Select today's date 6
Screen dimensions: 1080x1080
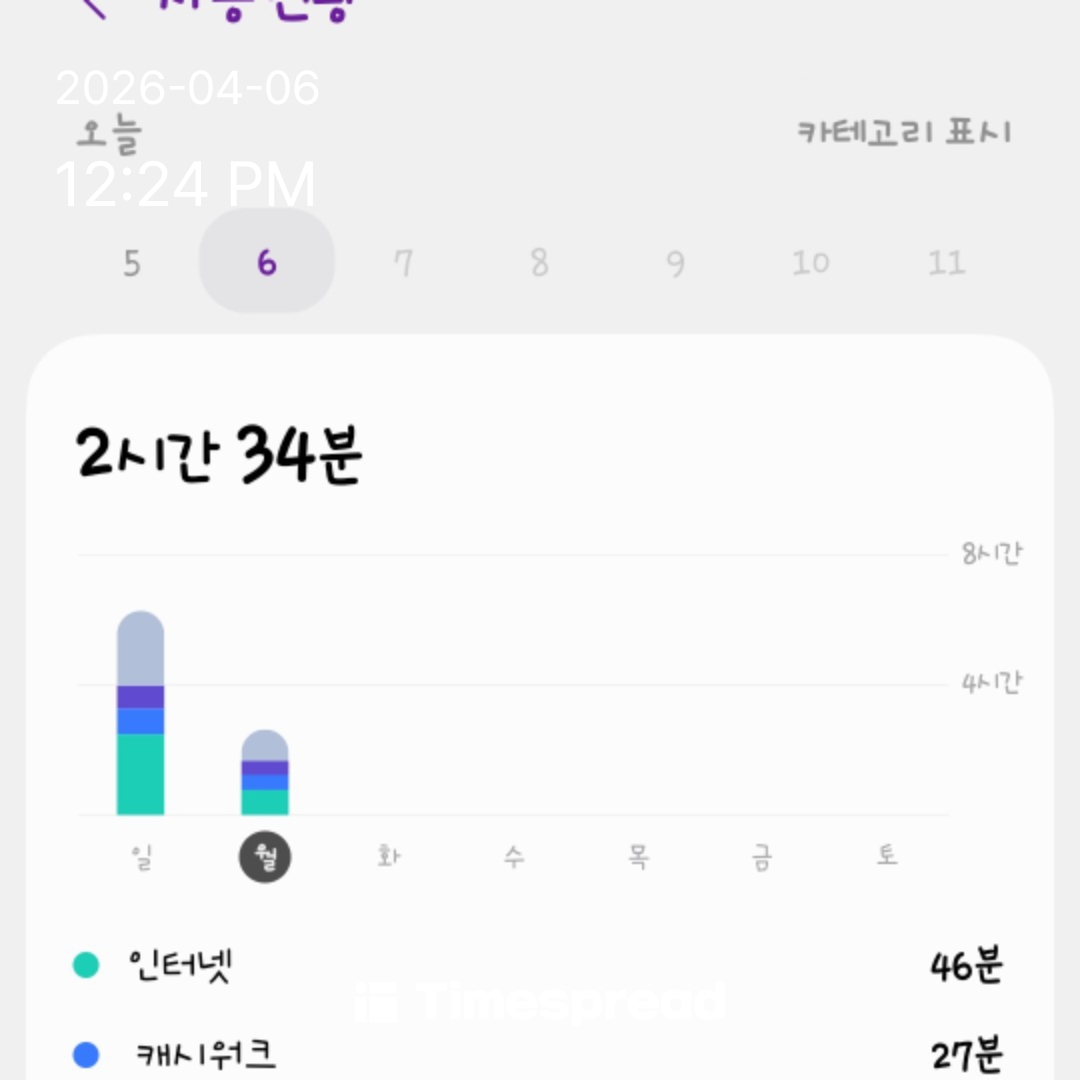(x=266, y=262)
